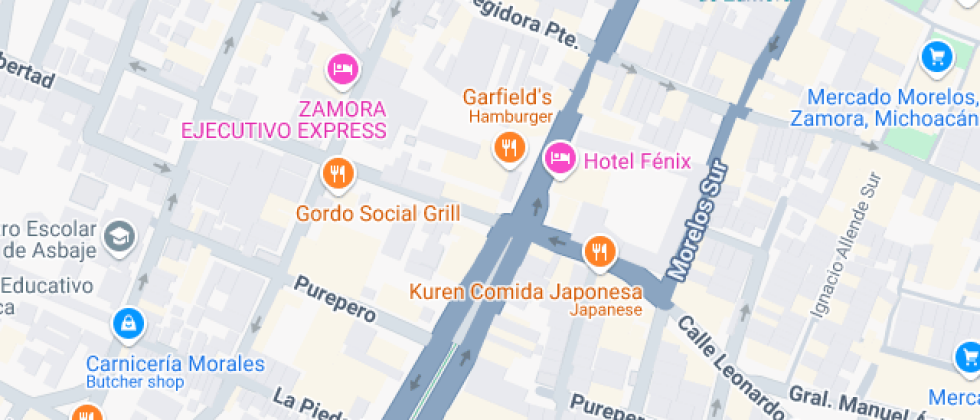This screenshot has width=980, height=420.
Task: Open the Mercado Morelos shopping pin
Action: pyautogui.click(x=937, y=57)
